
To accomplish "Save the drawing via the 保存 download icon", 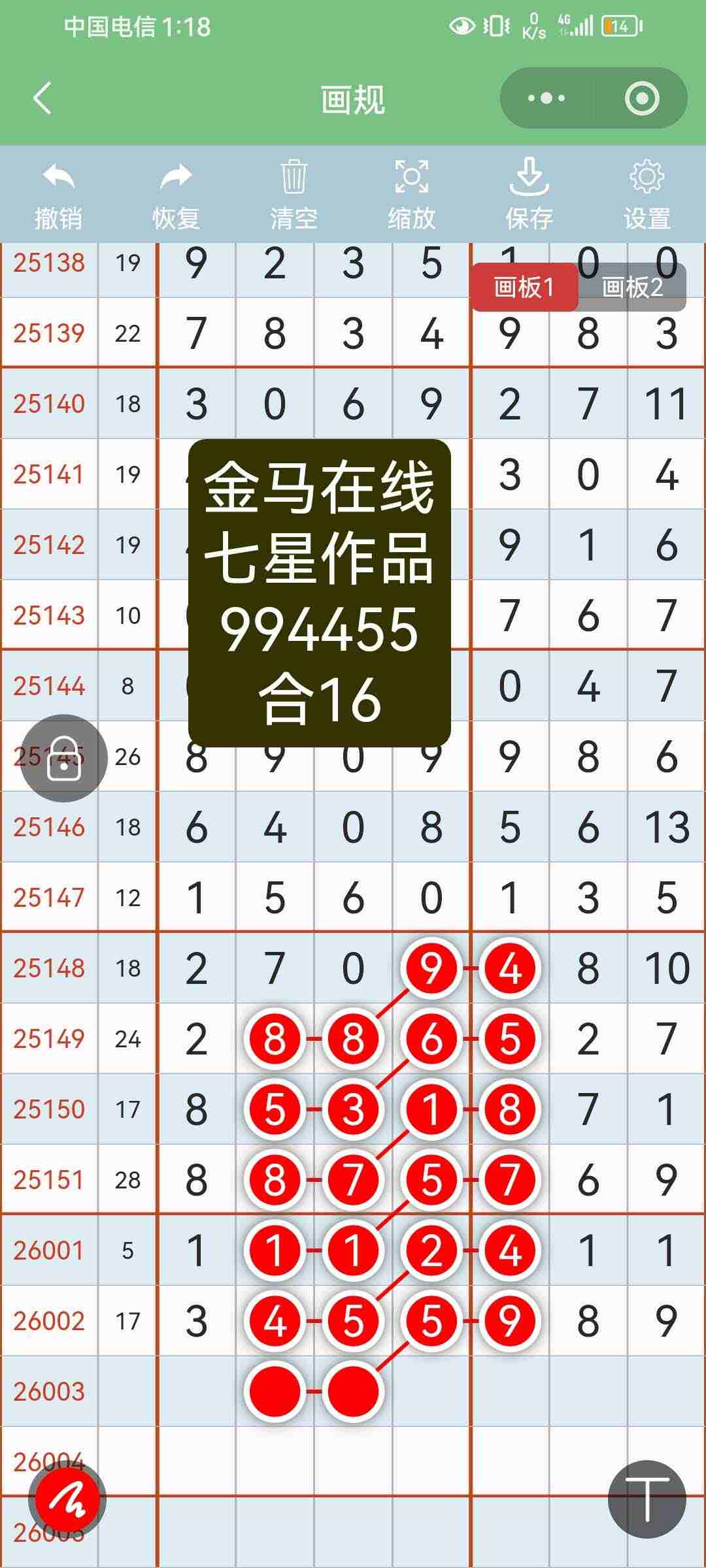I will point(528,178).
